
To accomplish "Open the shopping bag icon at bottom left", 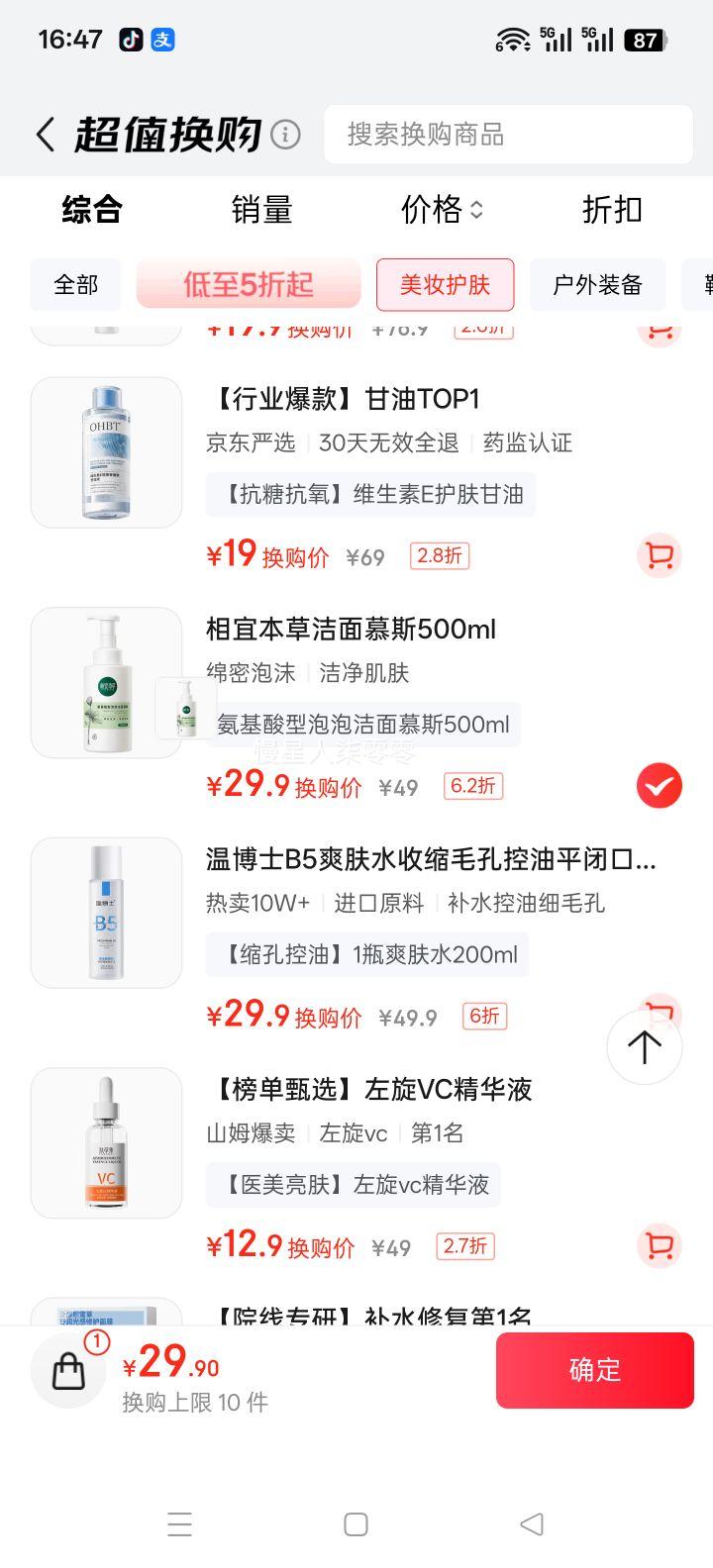I will point(67,1370).
